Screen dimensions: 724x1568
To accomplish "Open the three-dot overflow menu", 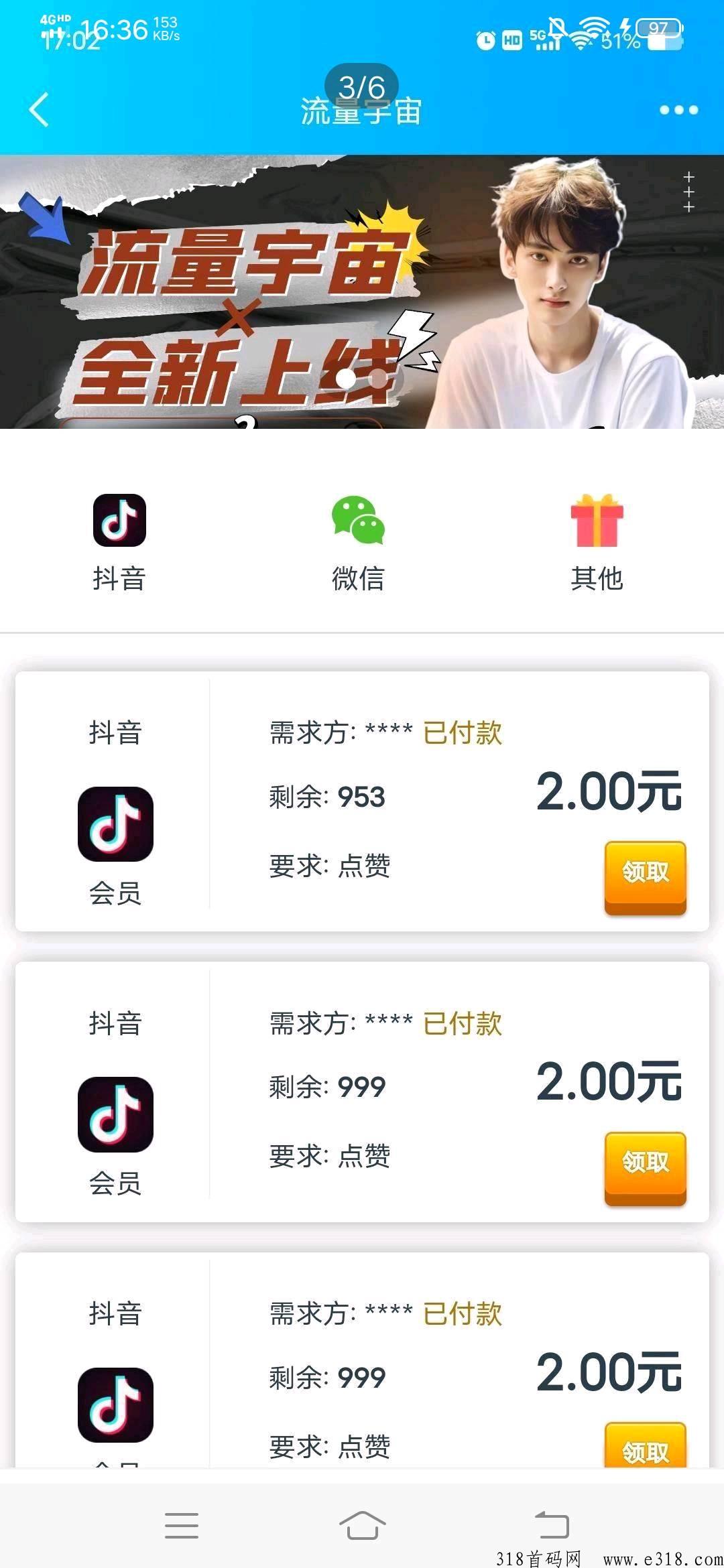I will pos(678,110).
